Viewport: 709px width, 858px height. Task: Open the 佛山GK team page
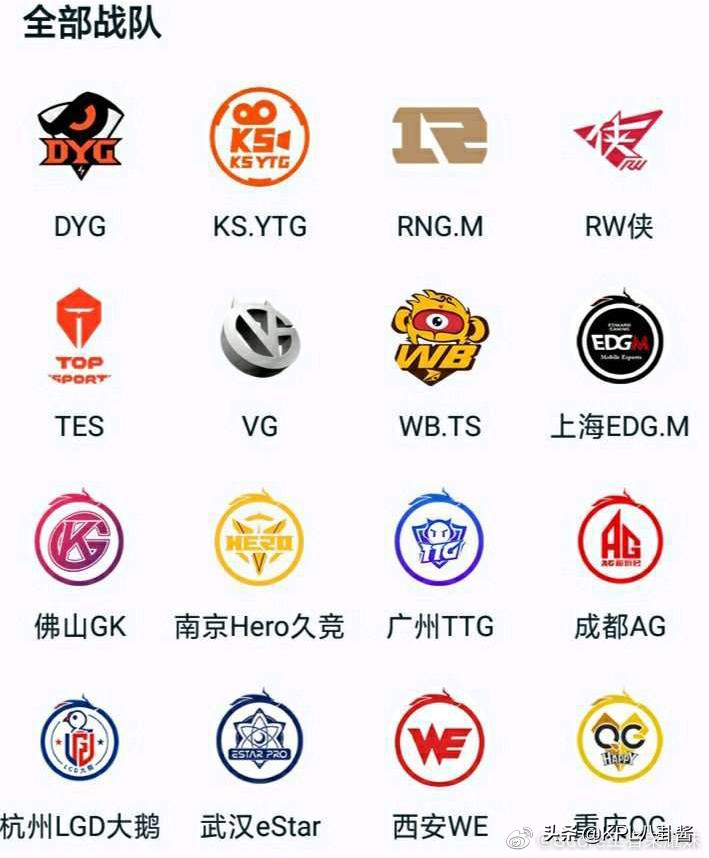pos(80,540)
